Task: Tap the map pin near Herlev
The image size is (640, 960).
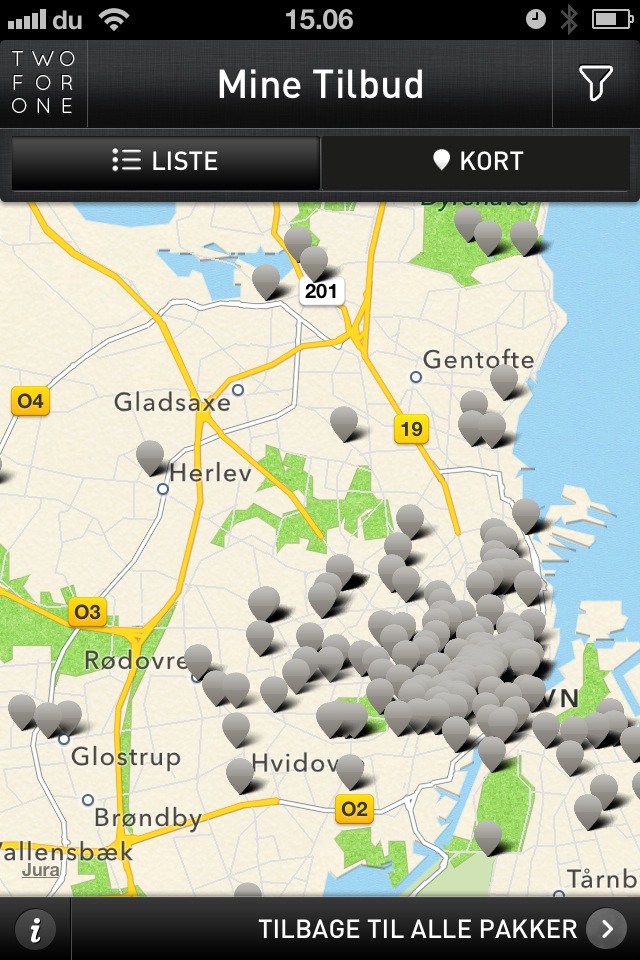Action: pos(150,456)
